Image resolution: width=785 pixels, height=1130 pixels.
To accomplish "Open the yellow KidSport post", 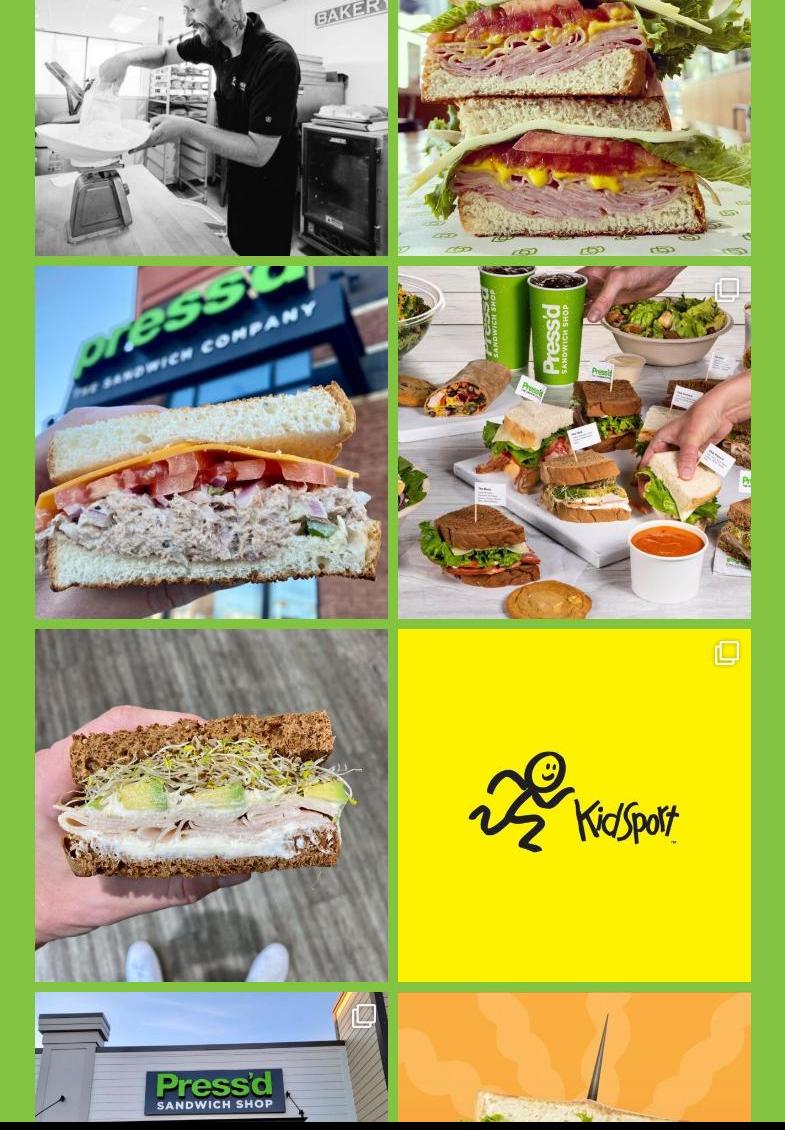I will pos(574,805).
